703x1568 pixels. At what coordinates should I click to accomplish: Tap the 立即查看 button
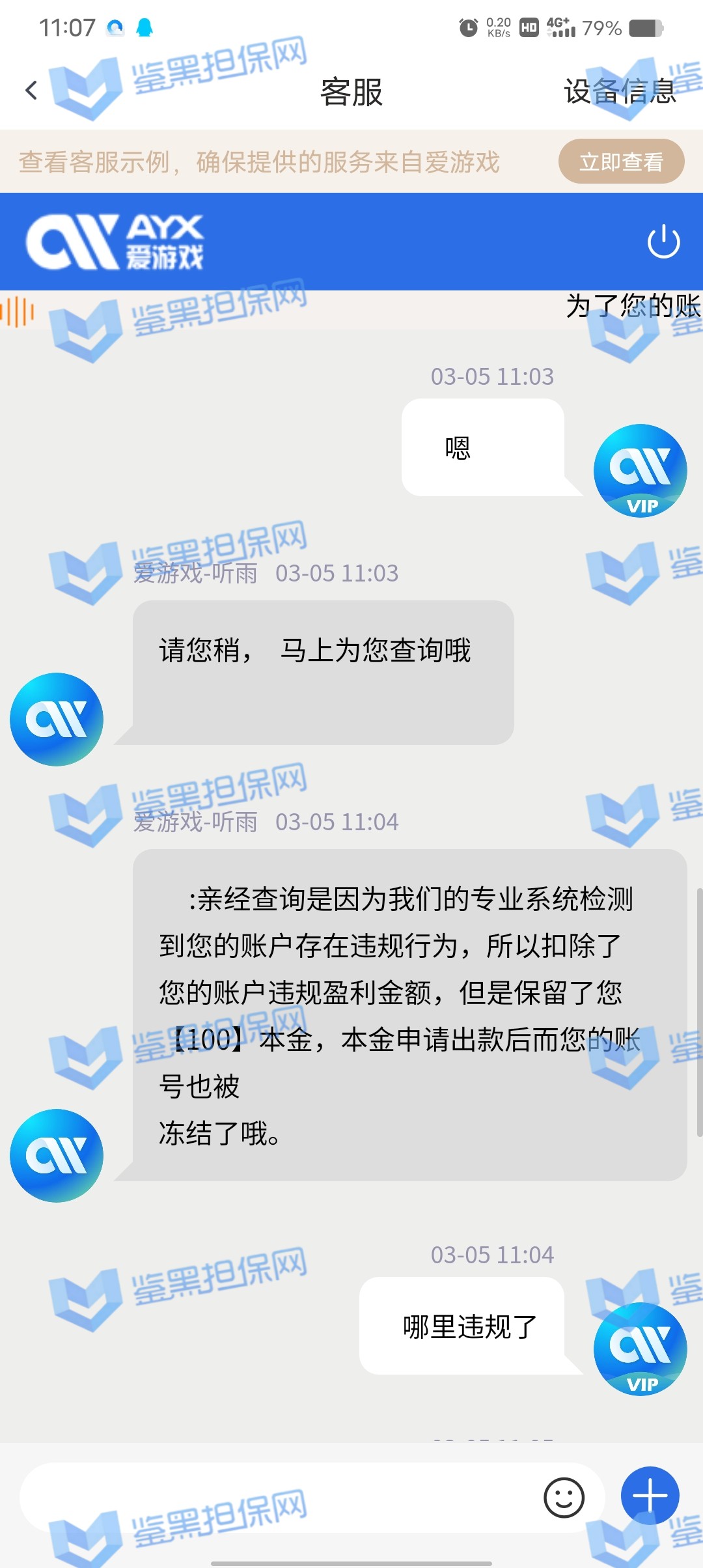pos(621,161)
